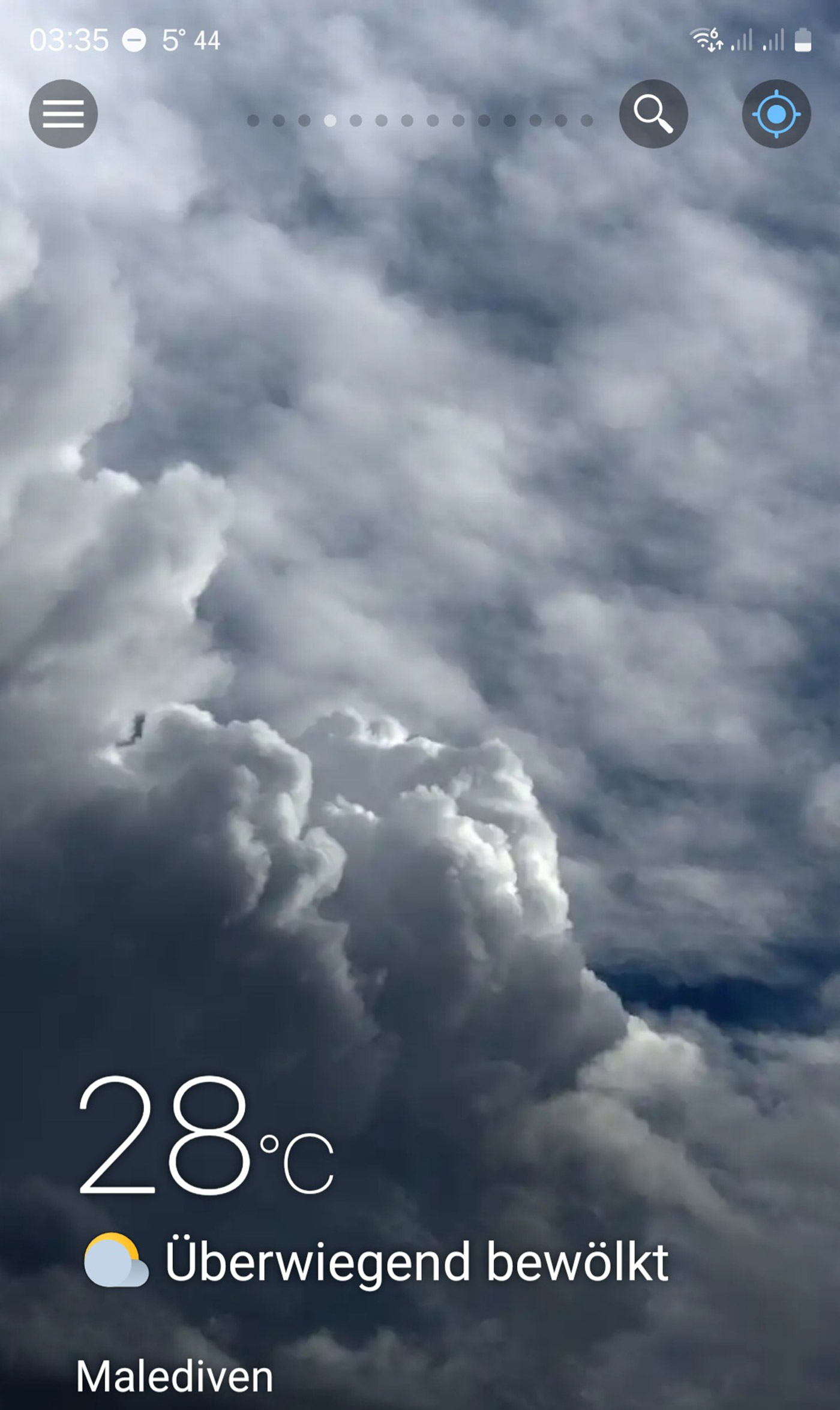Open the hamburger menu drawer

coord(63,114)
